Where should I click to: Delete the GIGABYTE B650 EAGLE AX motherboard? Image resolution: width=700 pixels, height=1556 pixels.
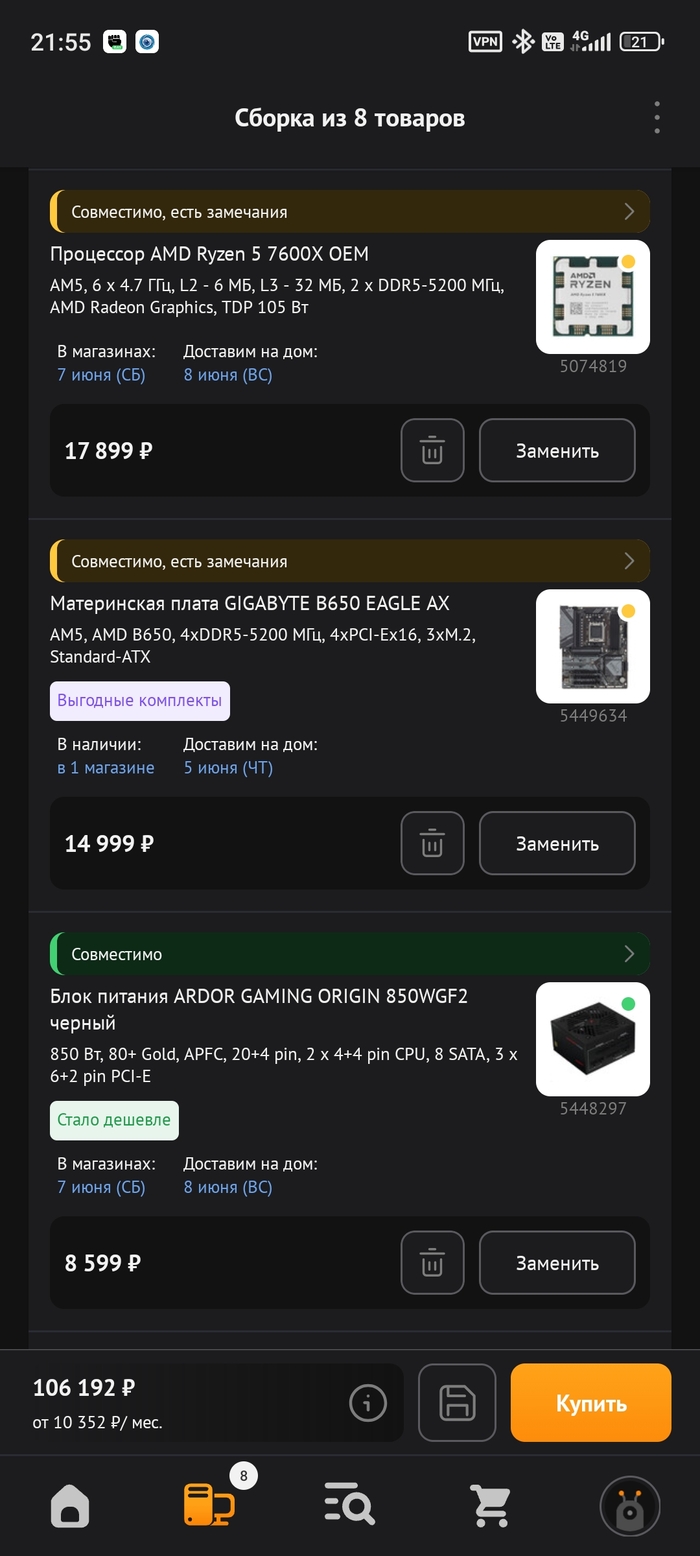click(x=432, y=844)
